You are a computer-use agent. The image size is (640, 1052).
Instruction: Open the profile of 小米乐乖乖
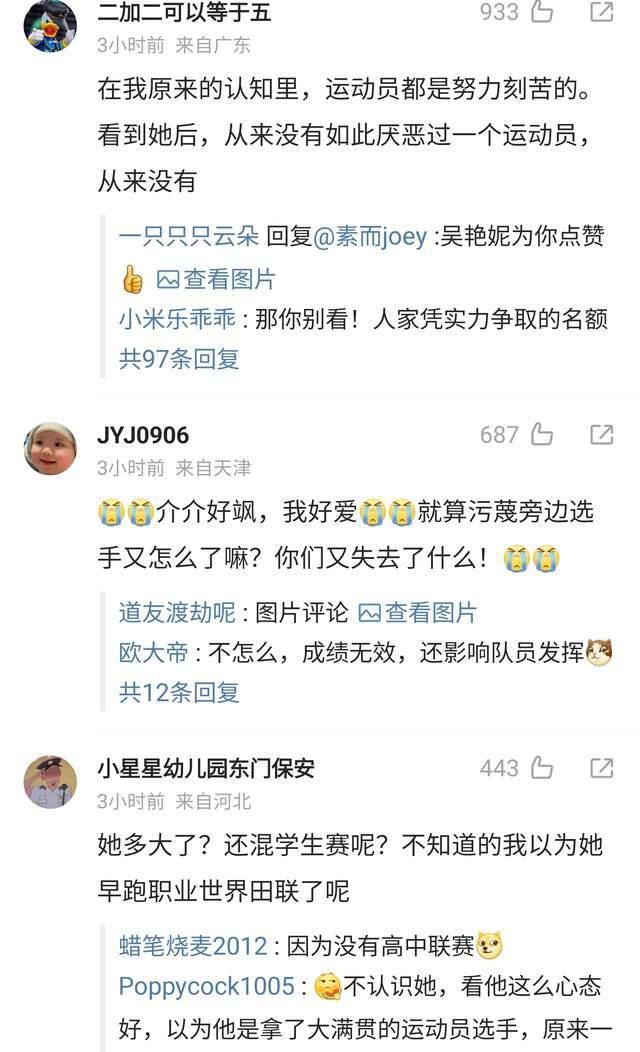click(177, 319)
